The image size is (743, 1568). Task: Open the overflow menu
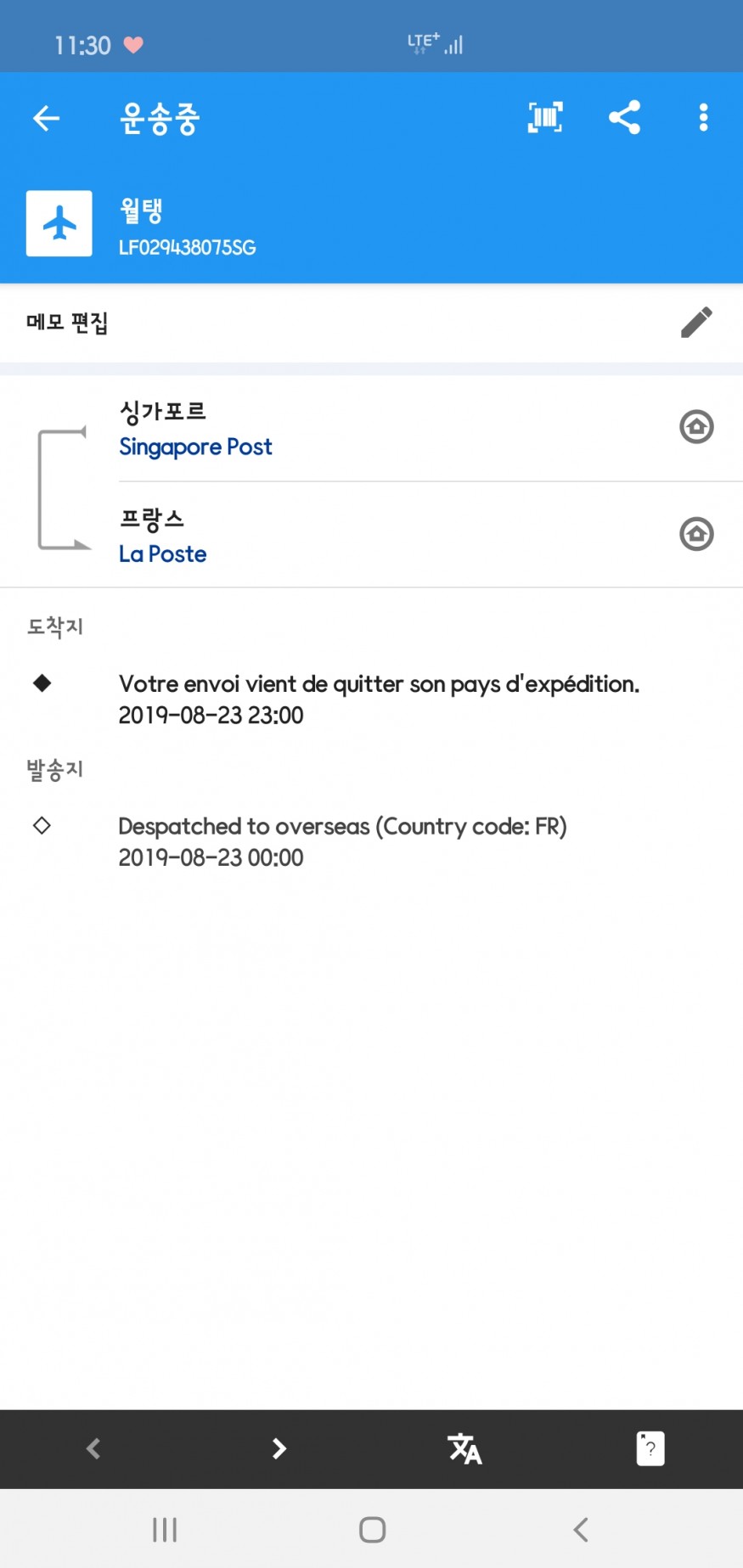(x=703, y=117)
